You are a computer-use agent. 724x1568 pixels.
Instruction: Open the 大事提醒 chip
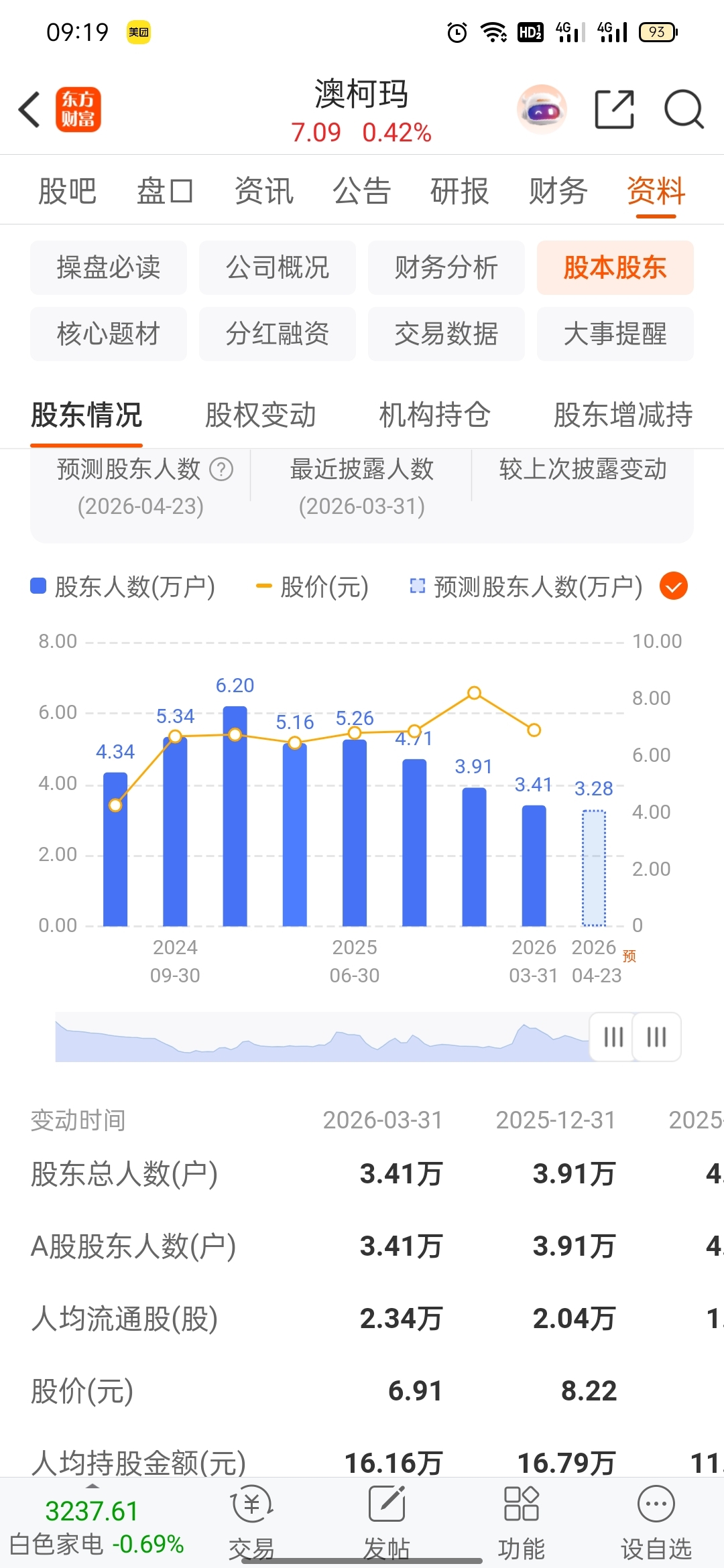tap(615, 334)
